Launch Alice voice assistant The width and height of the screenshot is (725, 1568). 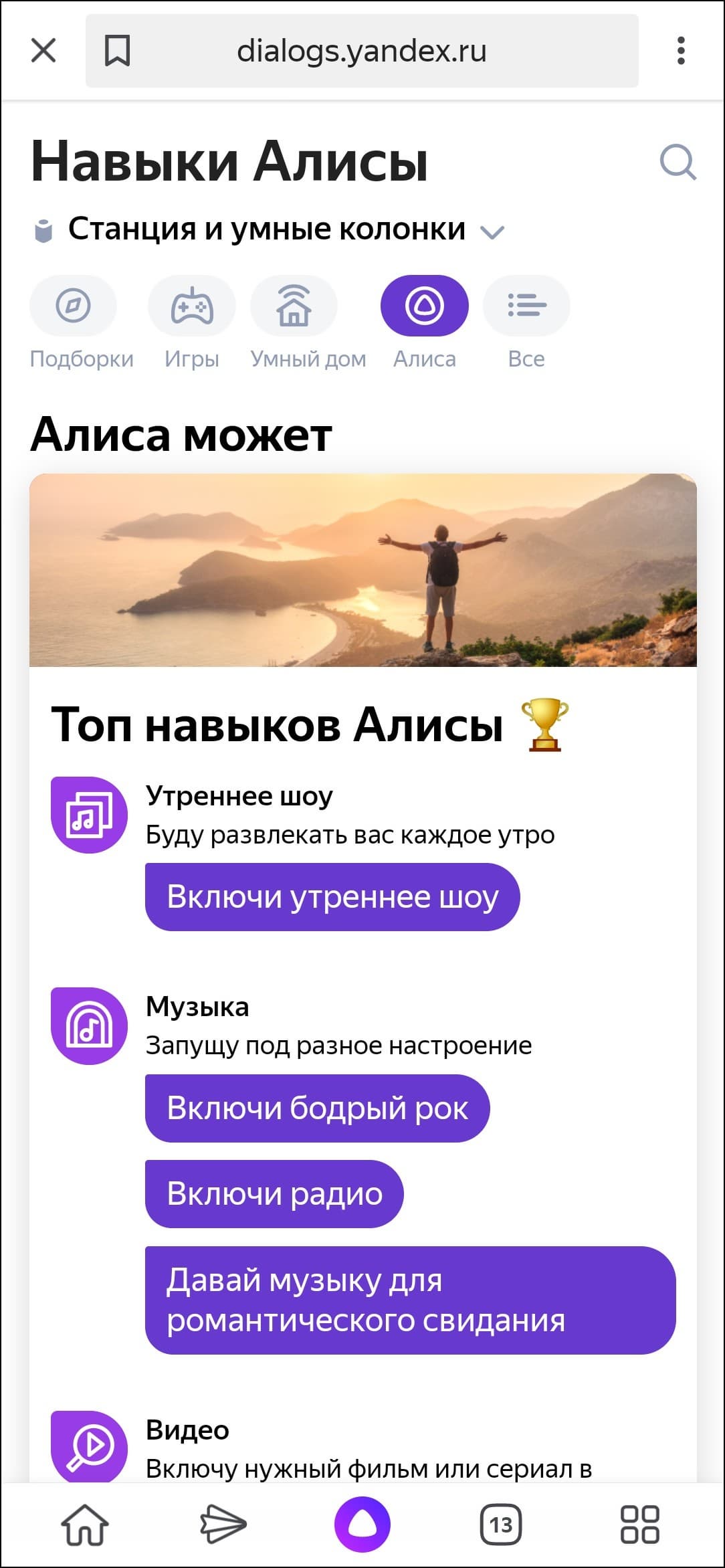click(x=362, y=1525)
